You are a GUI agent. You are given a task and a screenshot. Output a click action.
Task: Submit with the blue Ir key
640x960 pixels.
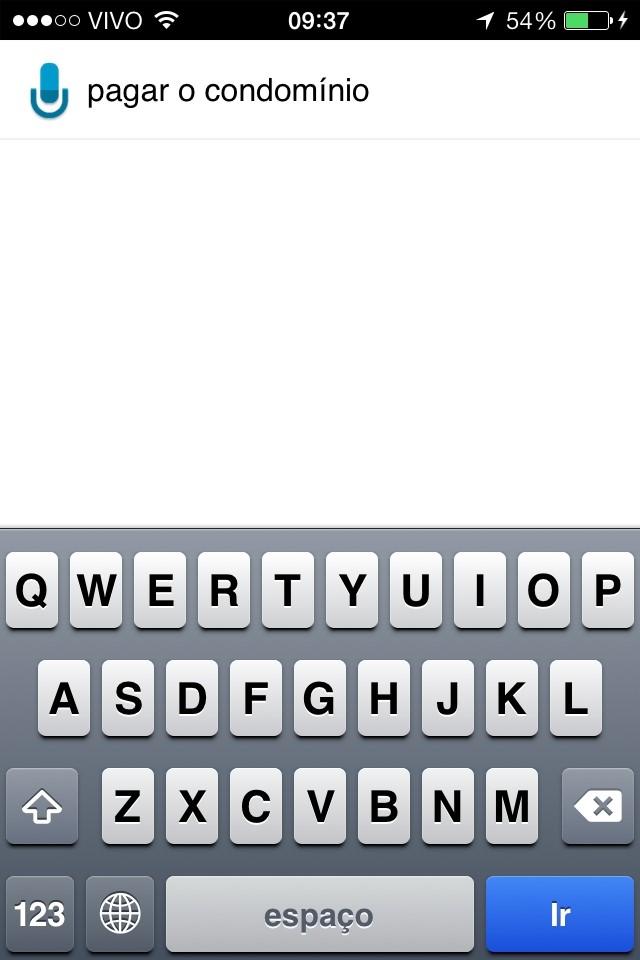point(560,914)
